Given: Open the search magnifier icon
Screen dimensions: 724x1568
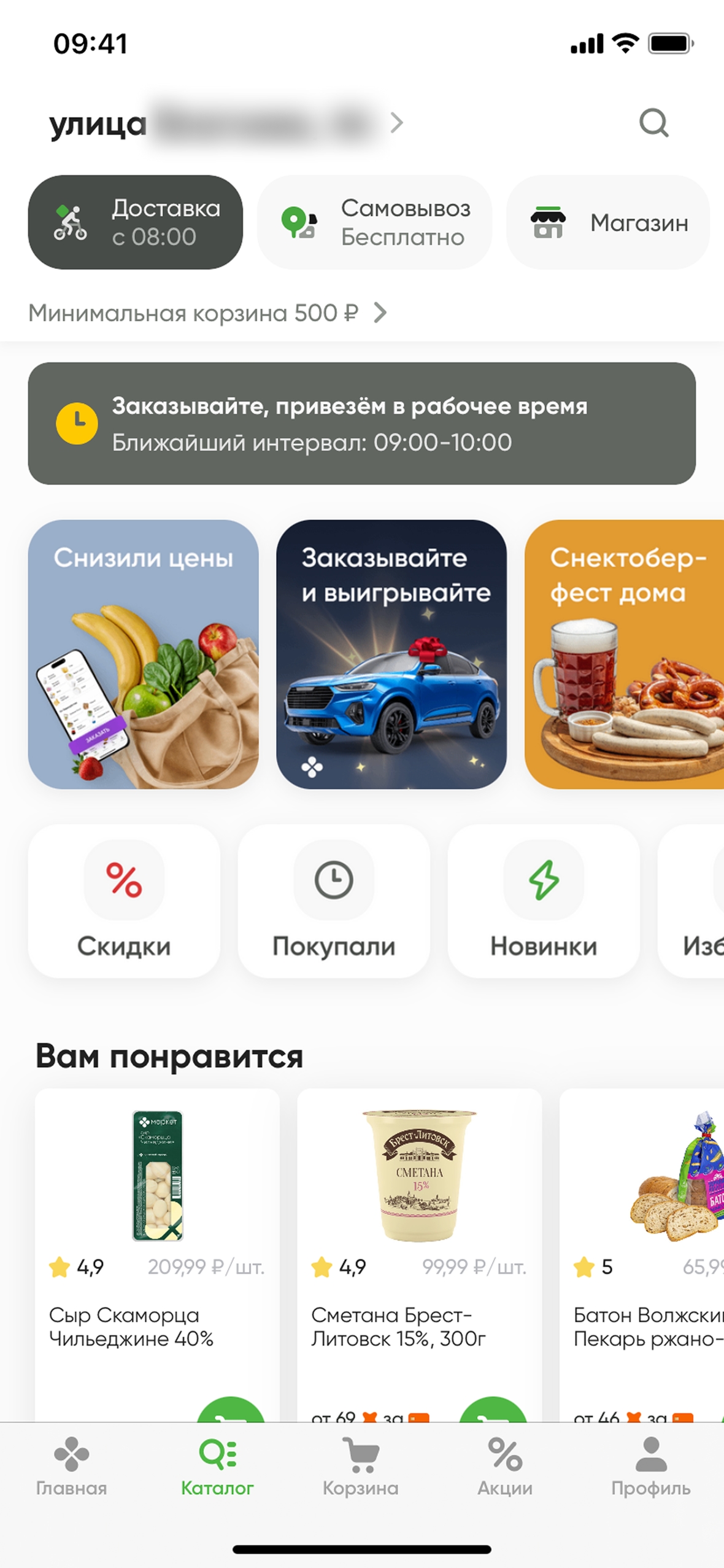Looking at the screenshot, I should (653, 123).
